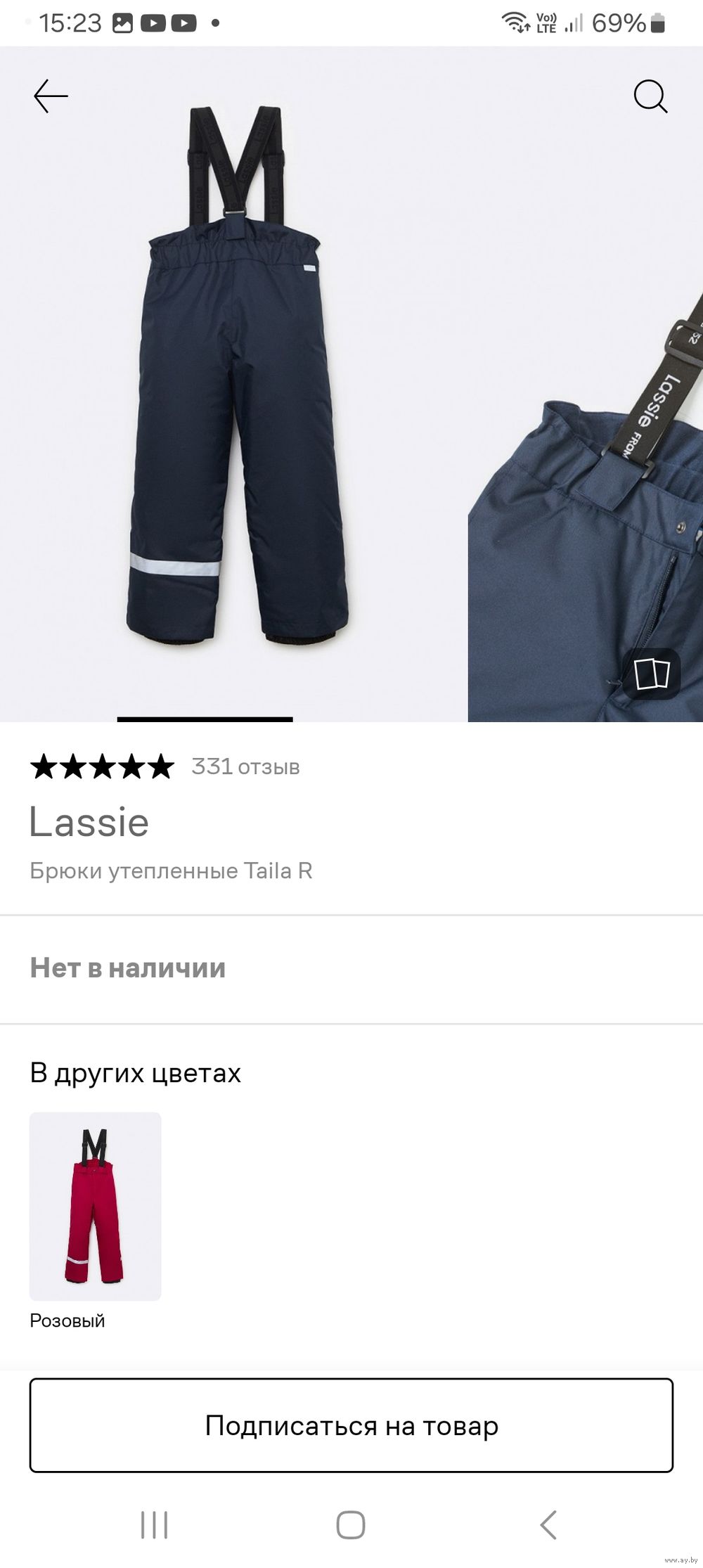Open the similar items icon on the photo

click(x=652, y=674)
